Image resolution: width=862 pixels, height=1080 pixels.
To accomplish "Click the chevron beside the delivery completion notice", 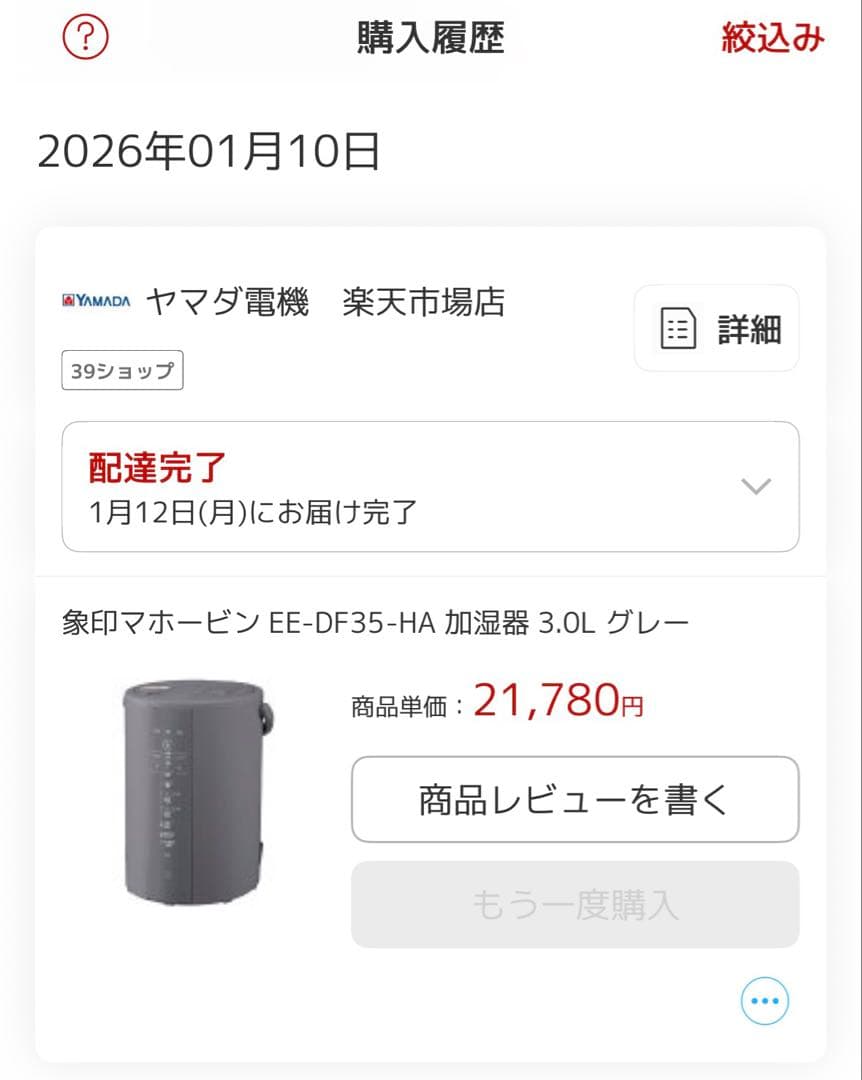I will point(756,487).
